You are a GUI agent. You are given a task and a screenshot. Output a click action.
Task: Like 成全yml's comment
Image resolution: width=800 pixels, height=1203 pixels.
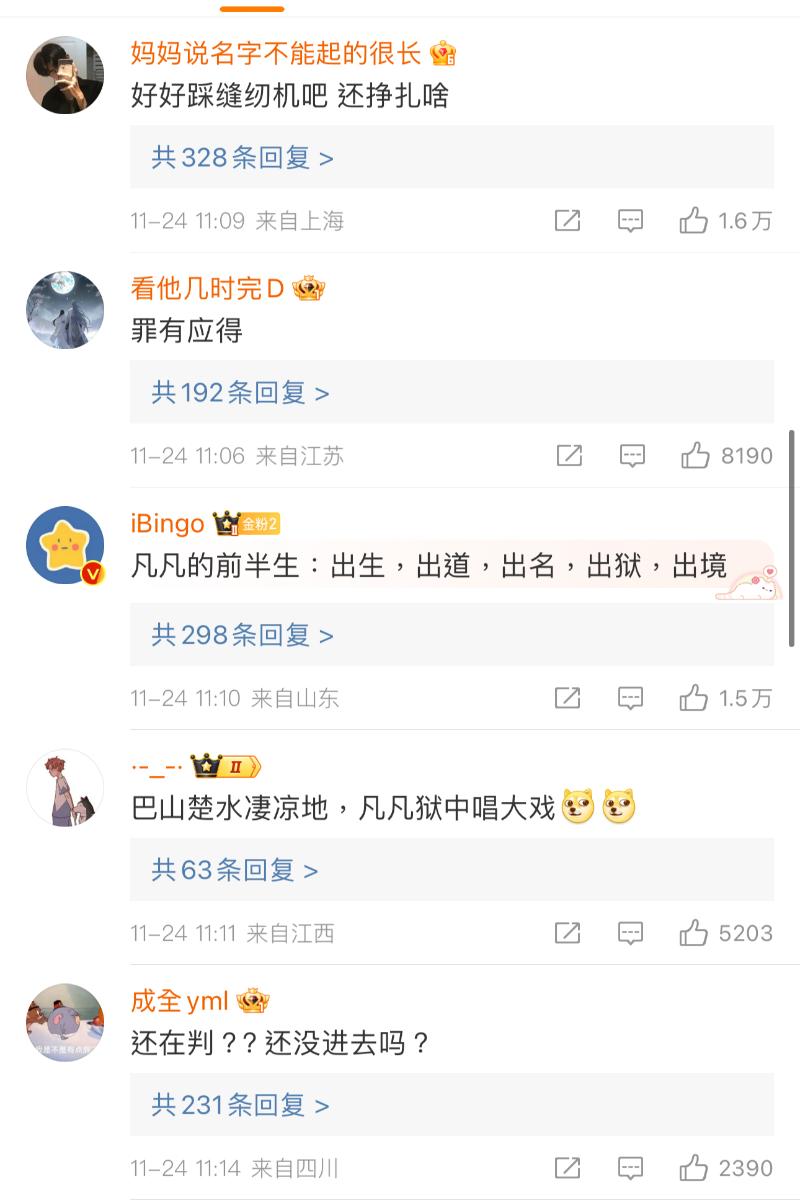(694, 1167)
